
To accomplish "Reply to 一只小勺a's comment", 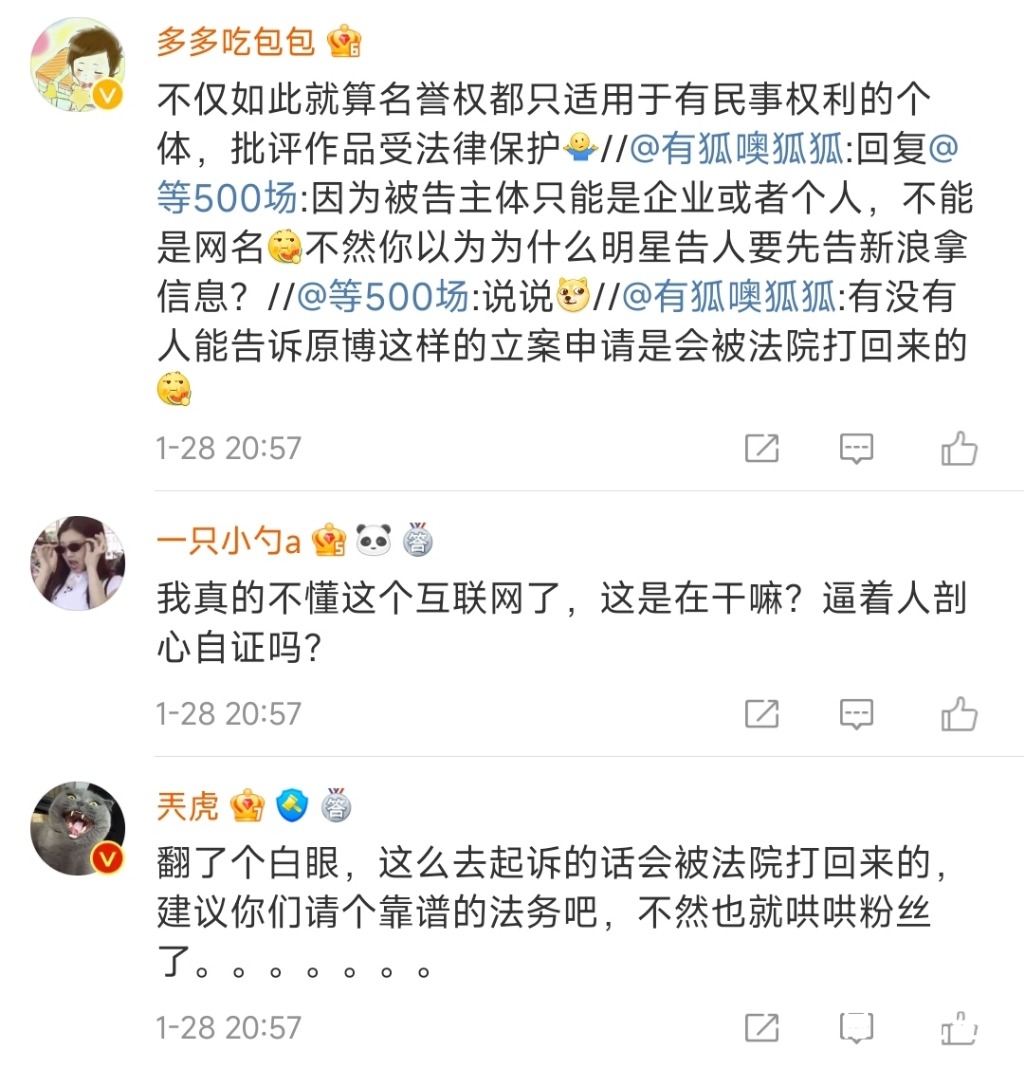I will tap(856, 714).
